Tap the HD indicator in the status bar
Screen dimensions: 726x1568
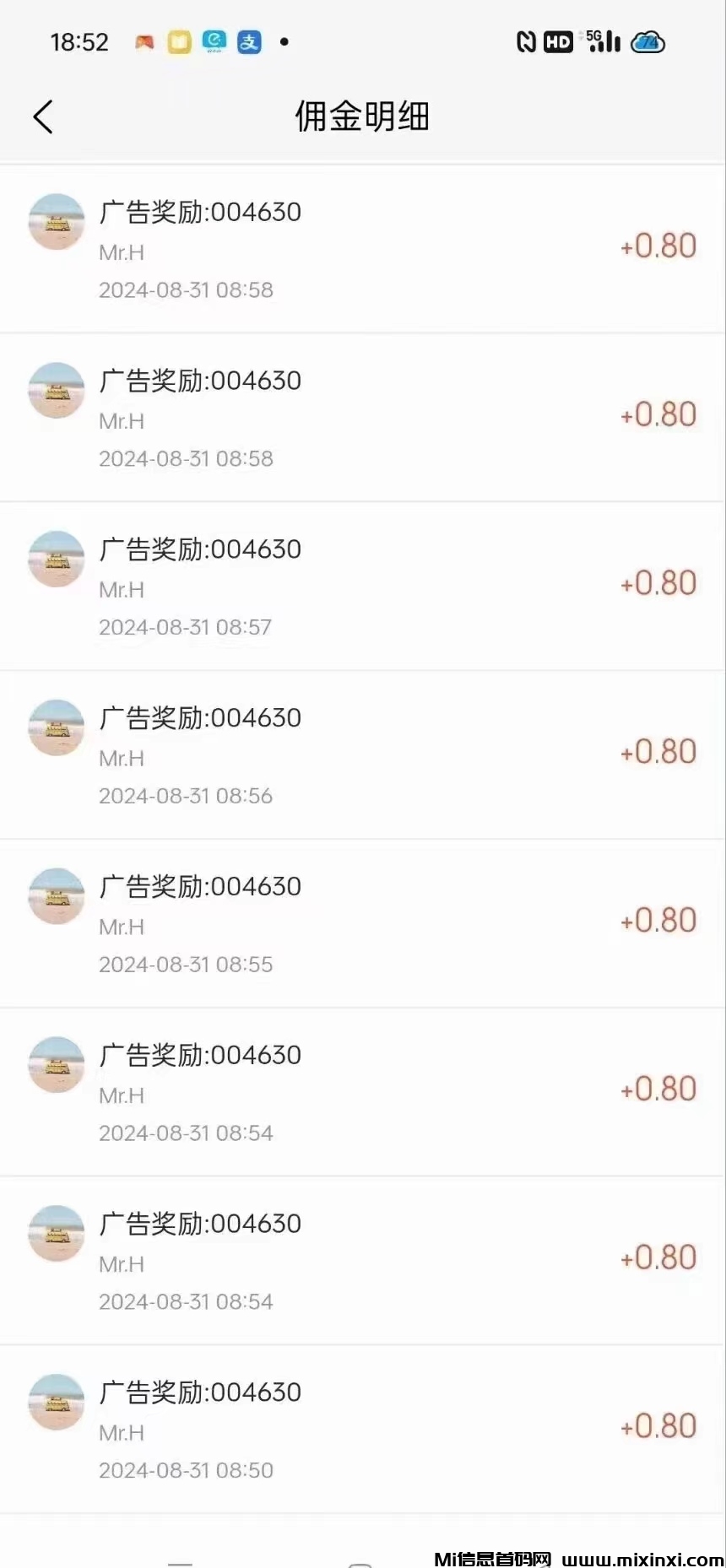[x=557, y=41]
